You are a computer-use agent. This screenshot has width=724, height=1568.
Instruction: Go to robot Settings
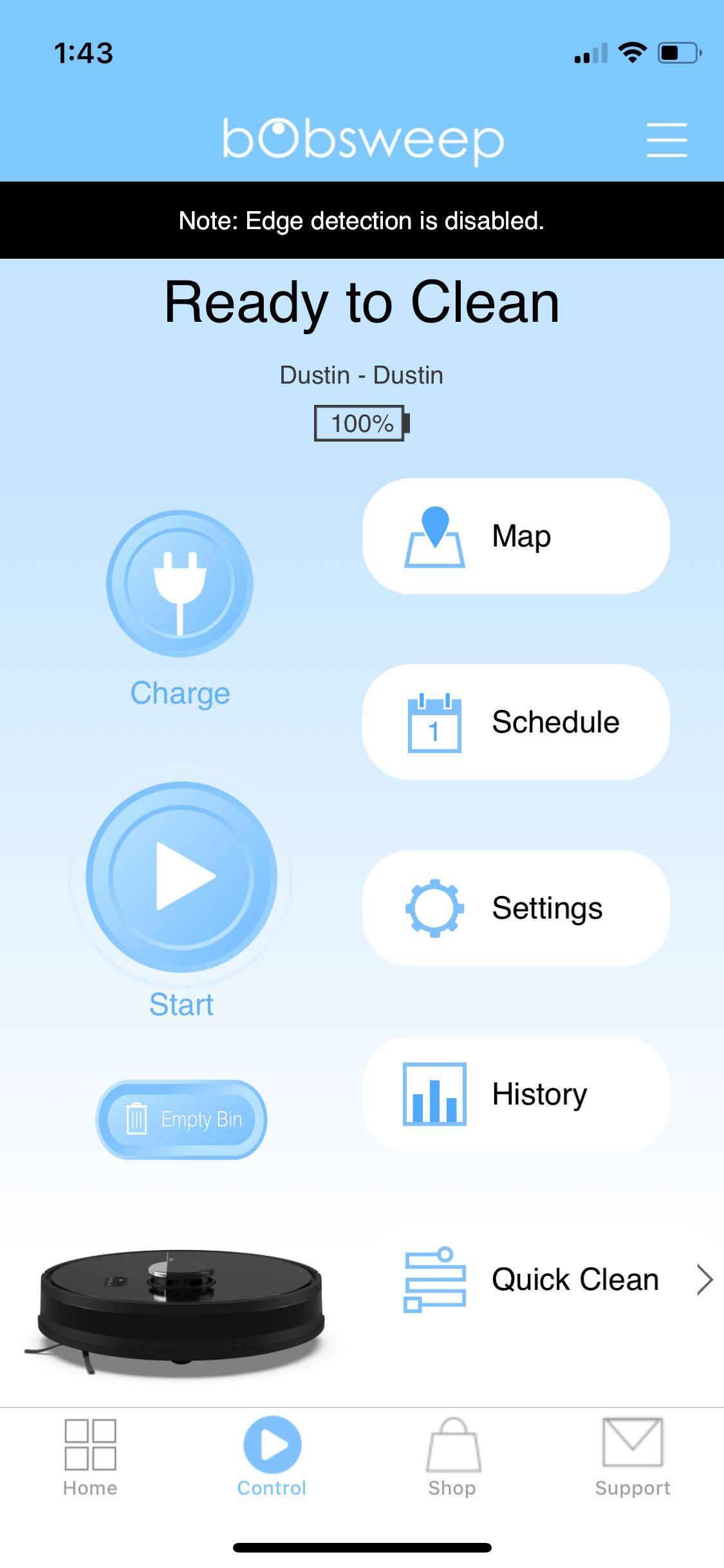pos(515,908)
